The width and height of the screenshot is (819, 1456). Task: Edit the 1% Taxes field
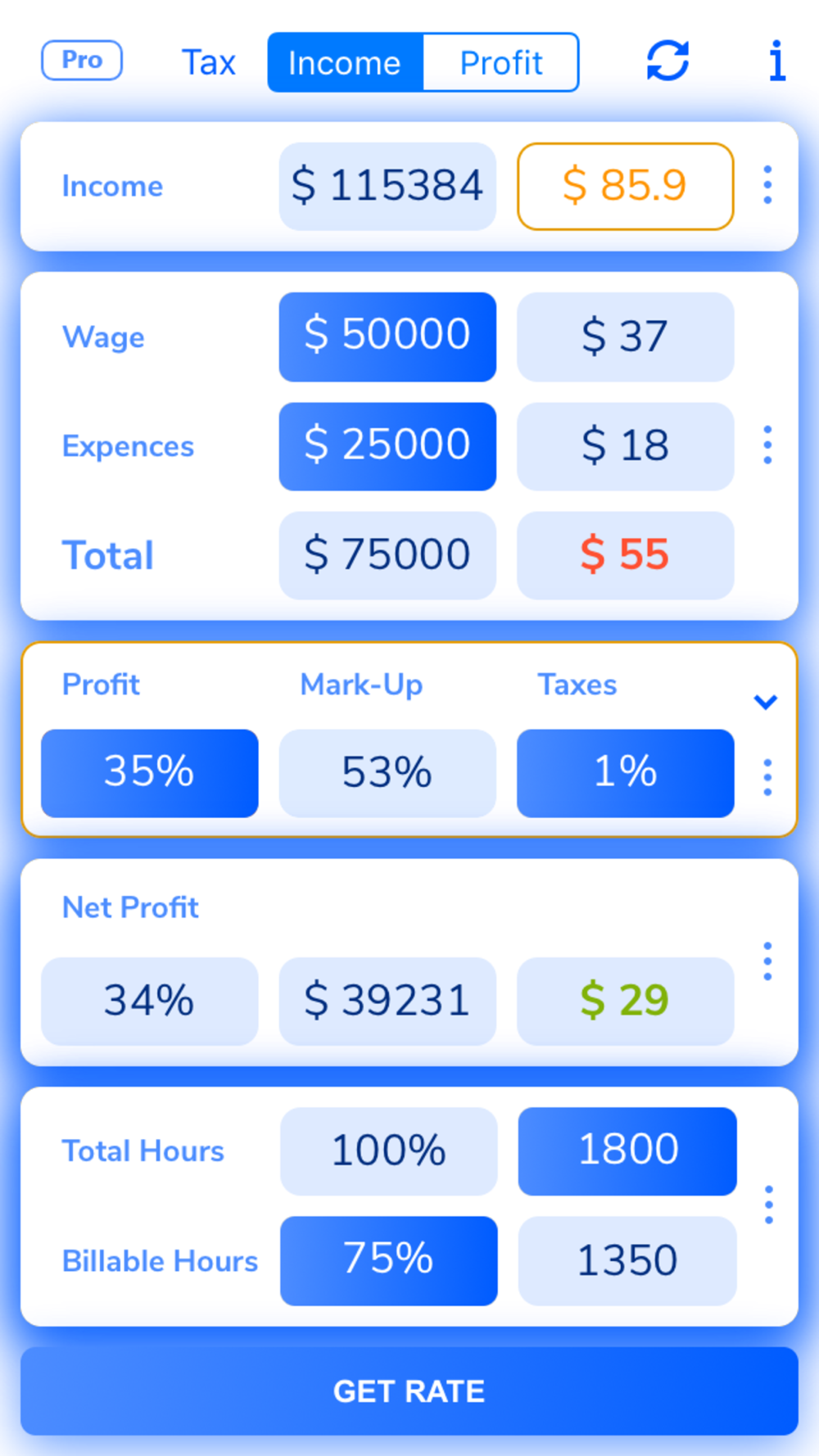pyautogui.click(x=625, y=773)
